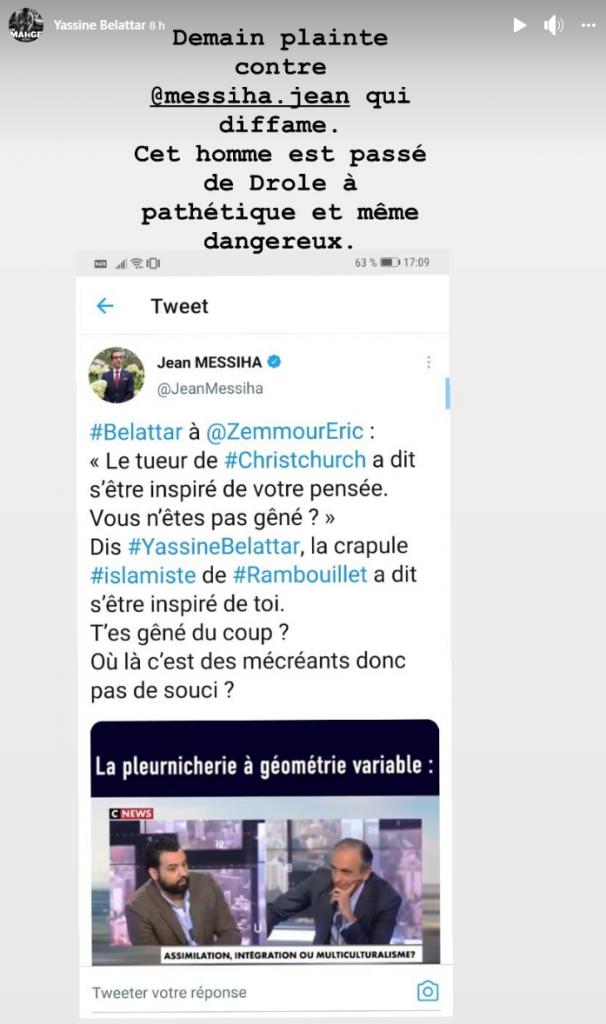
Task: Open Yassine Belattar's profile picture
Action: [25, 25]
